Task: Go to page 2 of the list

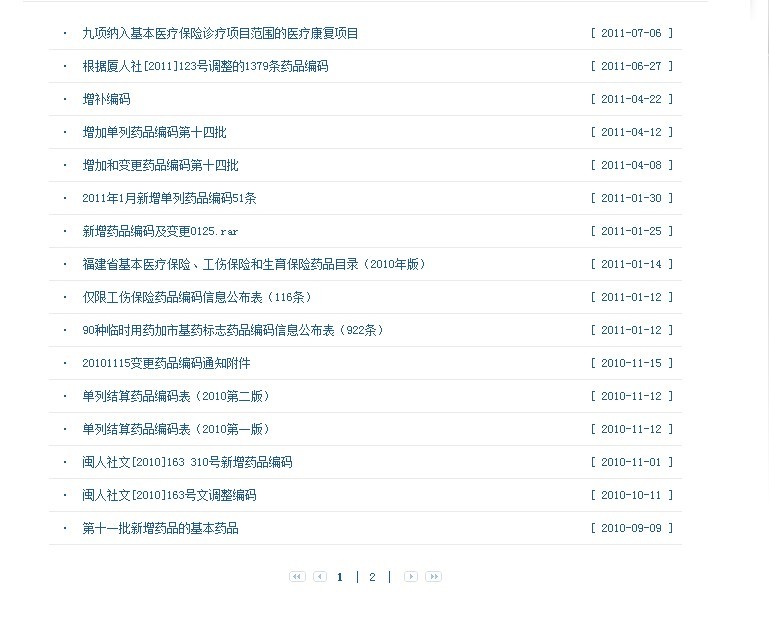Action: 372,577
